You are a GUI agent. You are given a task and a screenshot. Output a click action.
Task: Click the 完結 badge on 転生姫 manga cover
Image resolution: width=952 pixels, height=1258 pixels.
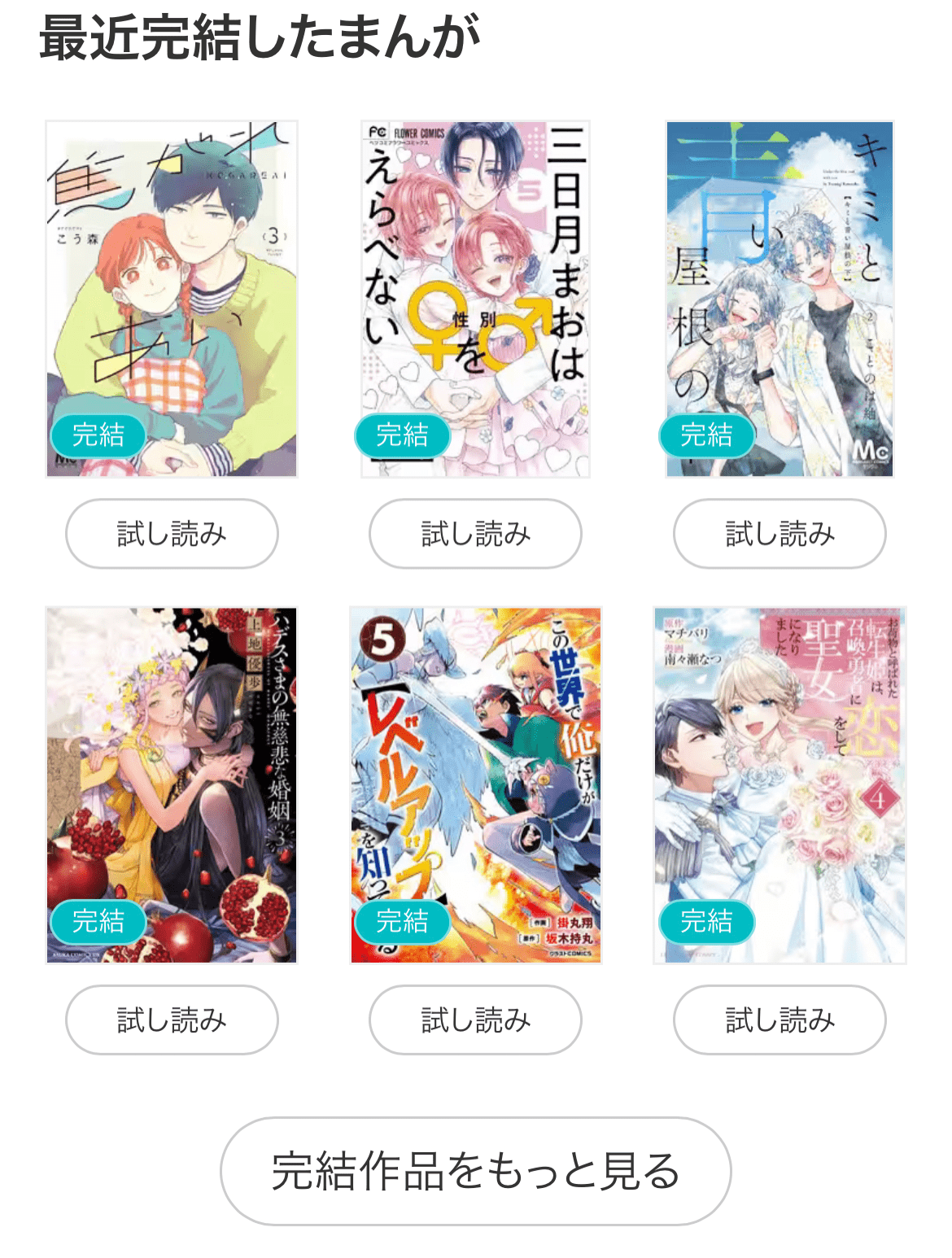708,922
